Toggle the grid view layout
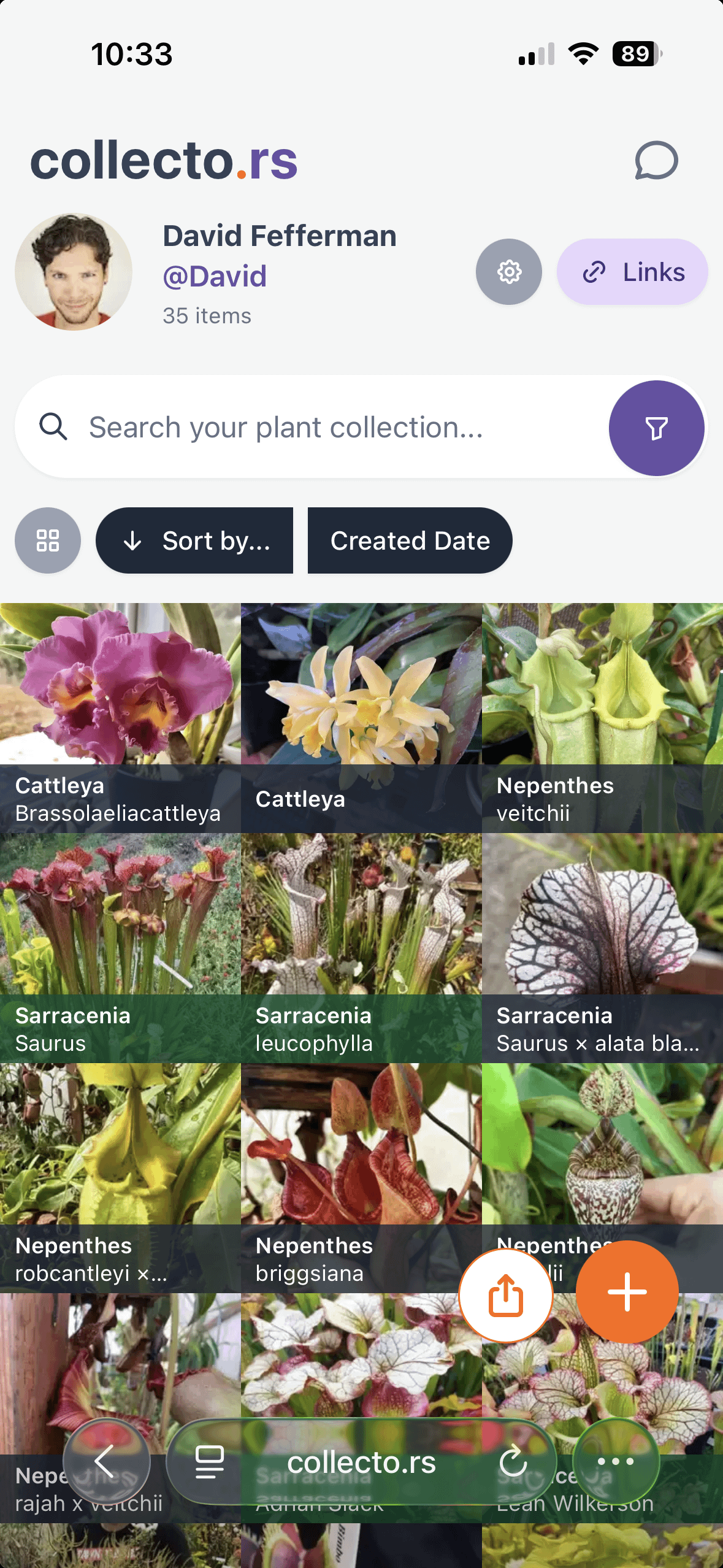This screenshot has width=723, height=1568. [x=48, y=540]
